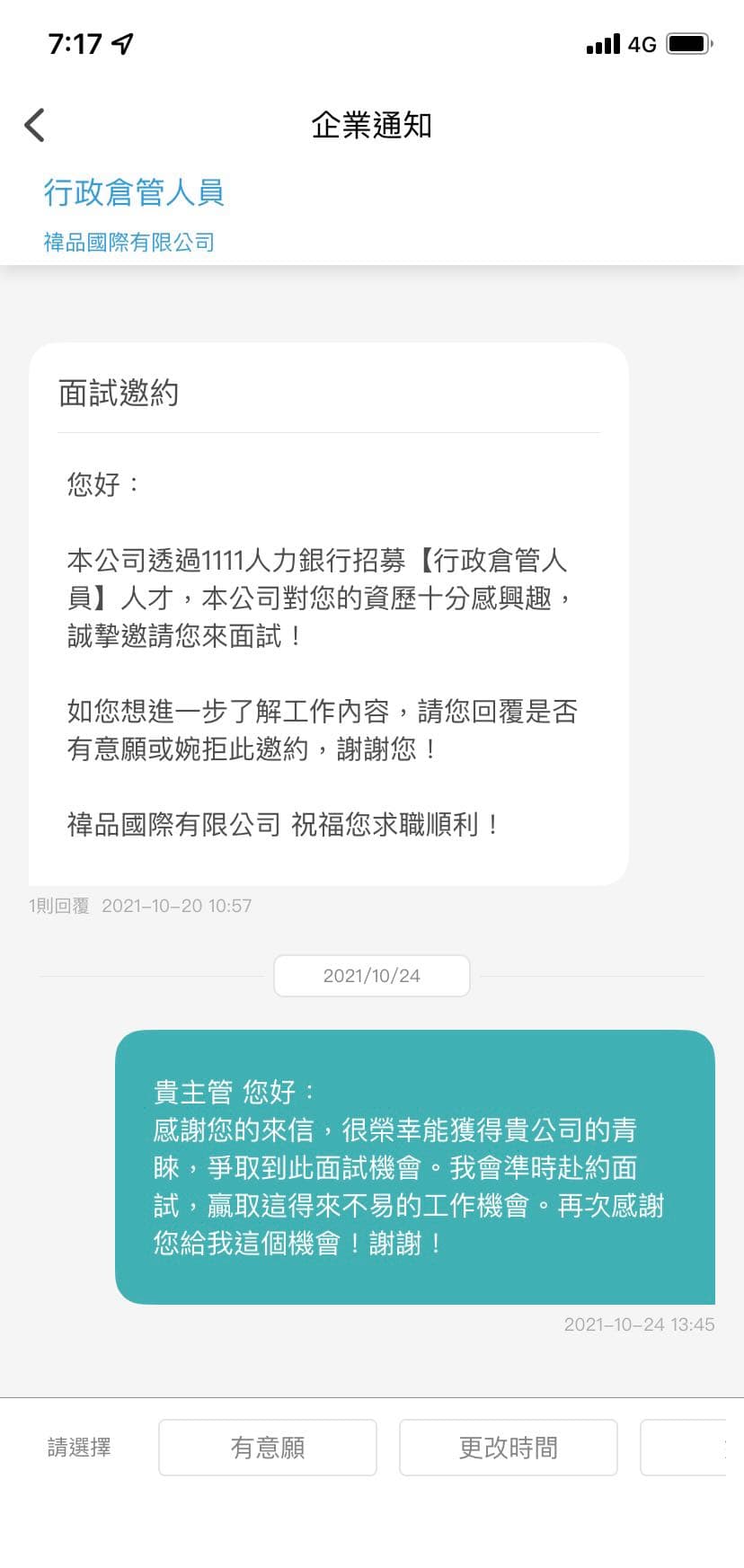Tap the back chevron arrow
This screenshot has height=1568, width=744.
click(34, 124)
